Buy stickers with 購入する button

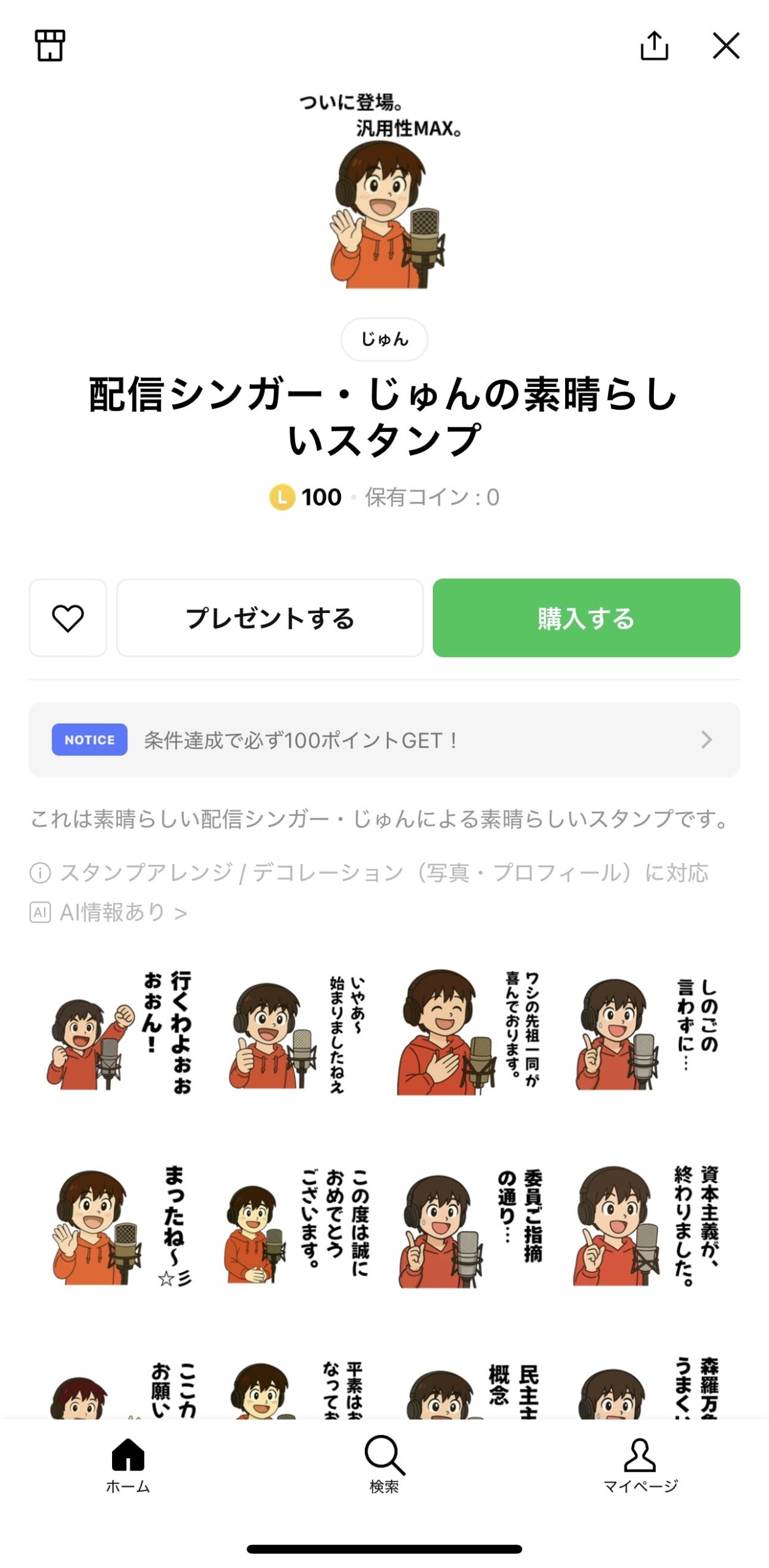[x=586, y=618]
